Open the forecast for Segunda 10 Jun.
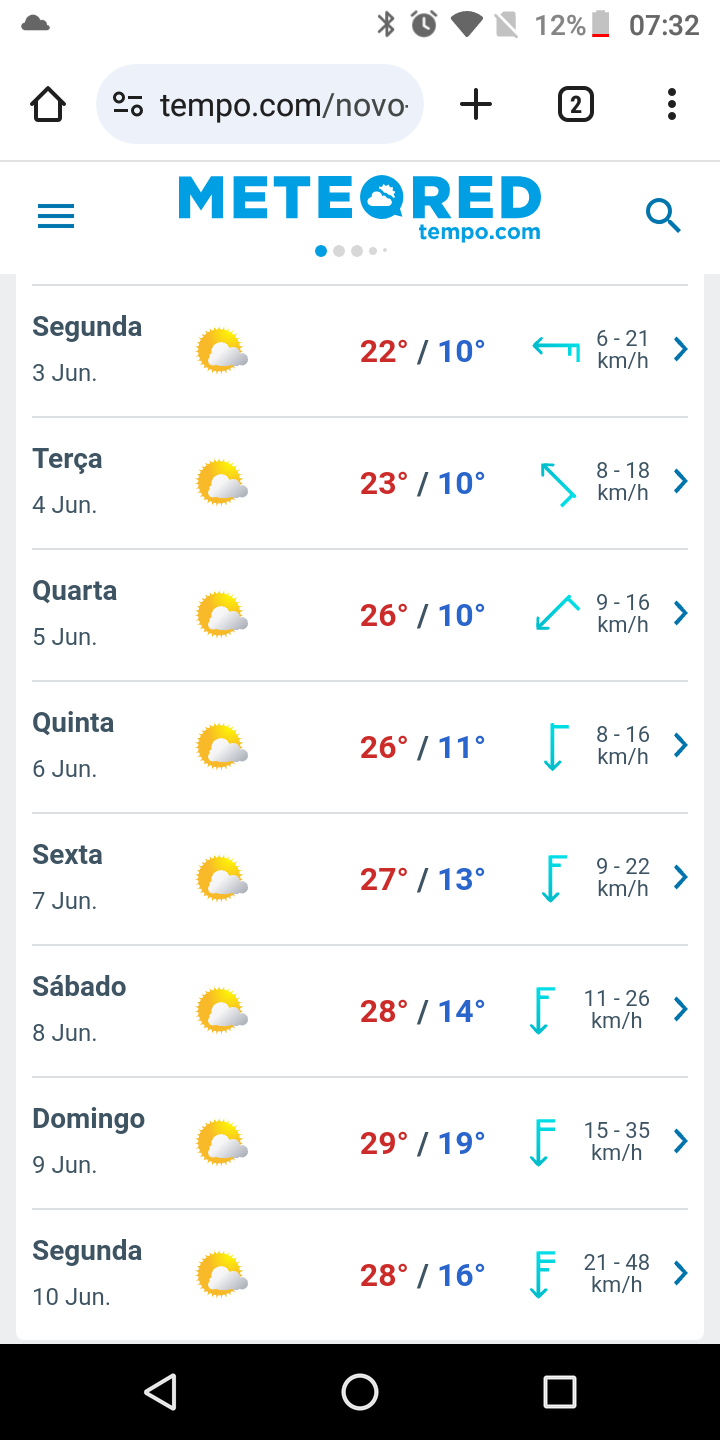Viewport: 720px width, 1440px height. 360,1274
